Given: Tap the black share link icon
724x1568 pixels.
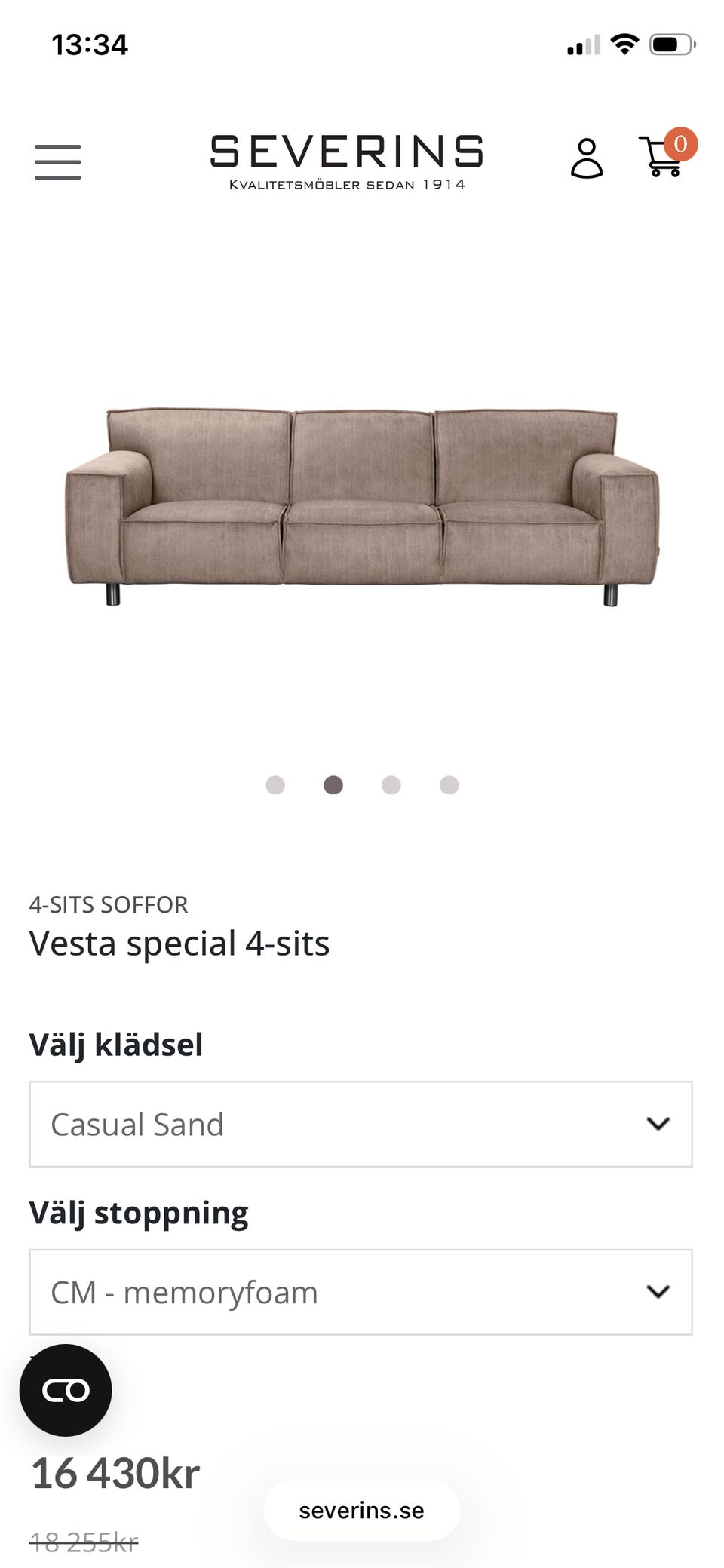Looking at the screenshot, I should coord(66,1390).
